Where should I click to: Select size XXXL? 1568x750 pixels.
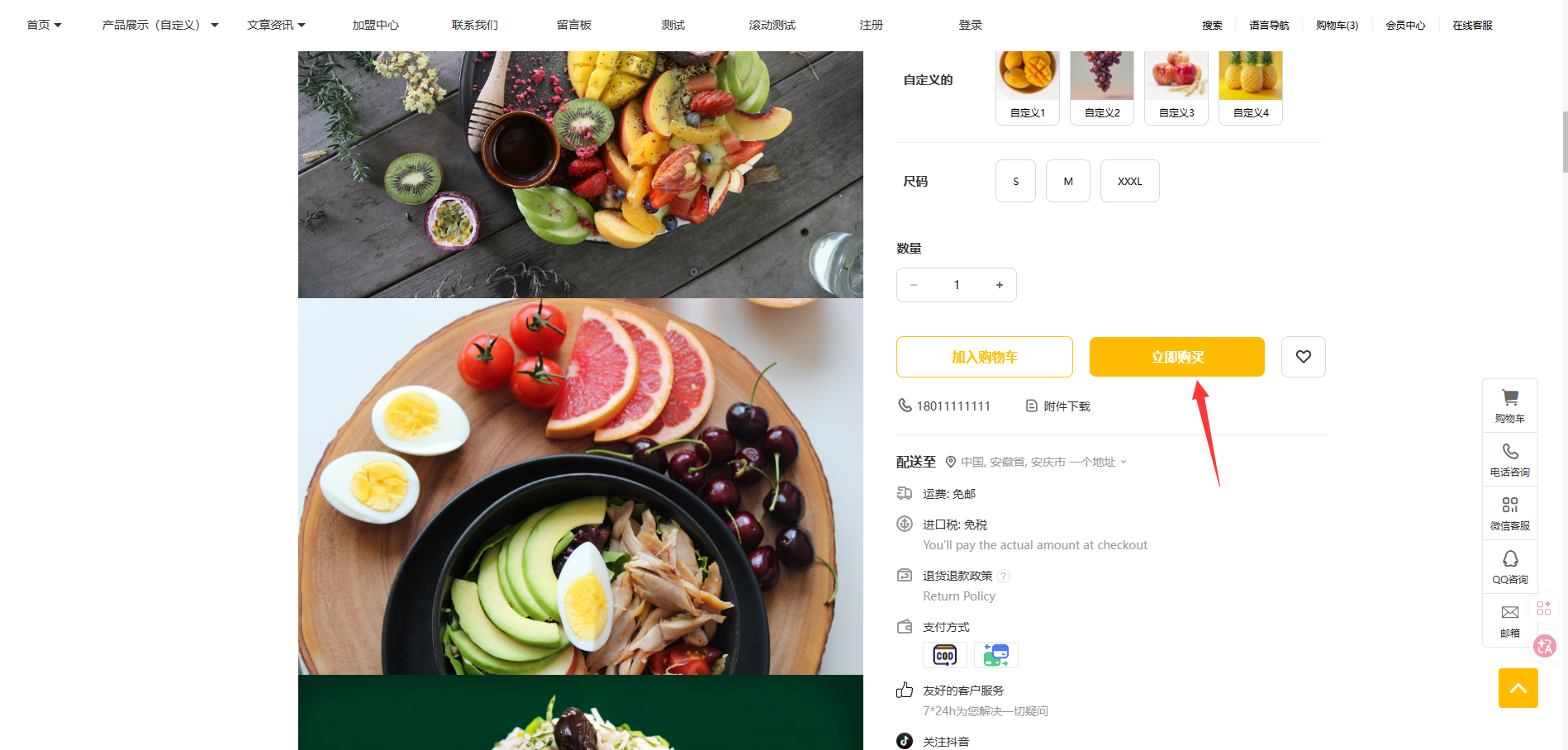tap(1129, 181)
